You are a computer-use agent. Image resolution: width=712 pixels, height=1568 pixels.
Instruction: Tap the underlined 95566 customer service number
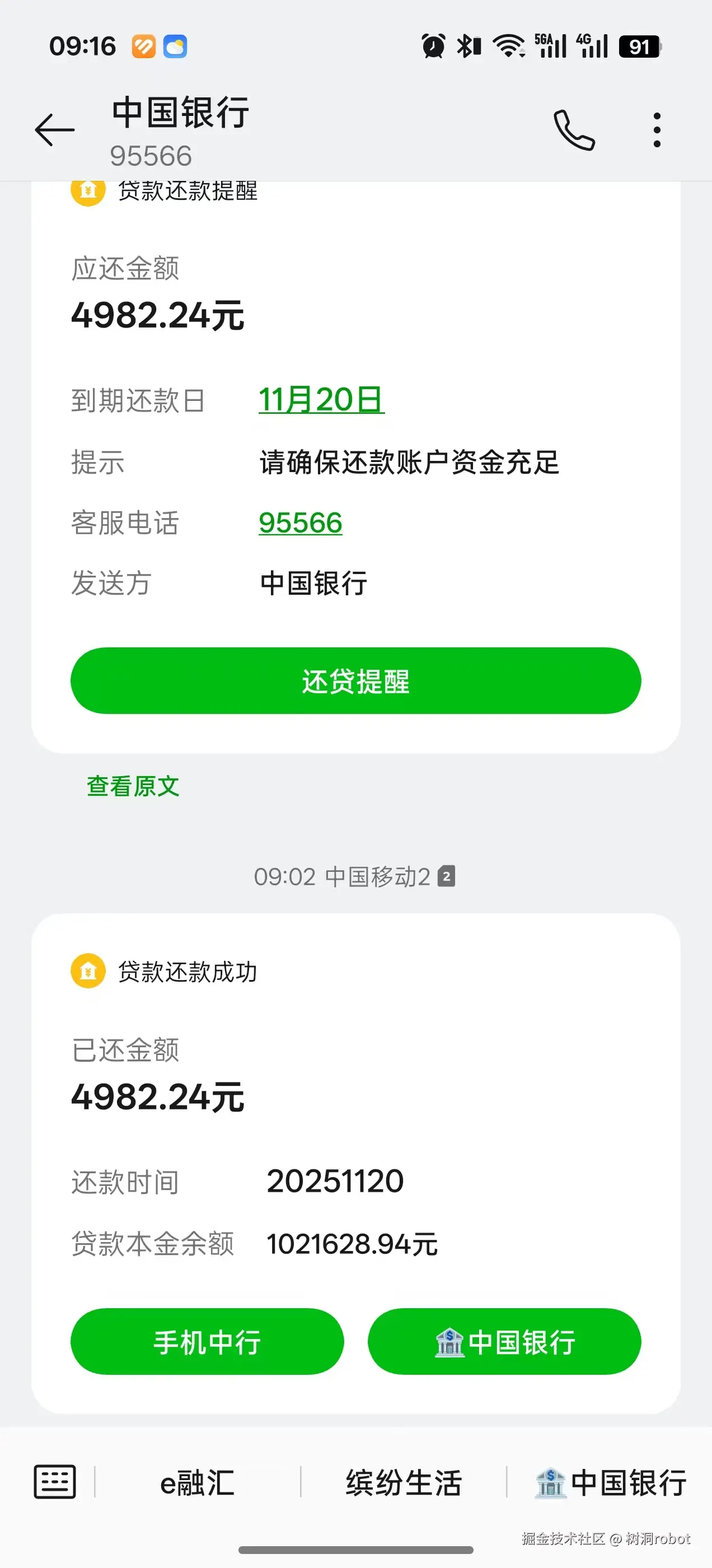(301, 522)
